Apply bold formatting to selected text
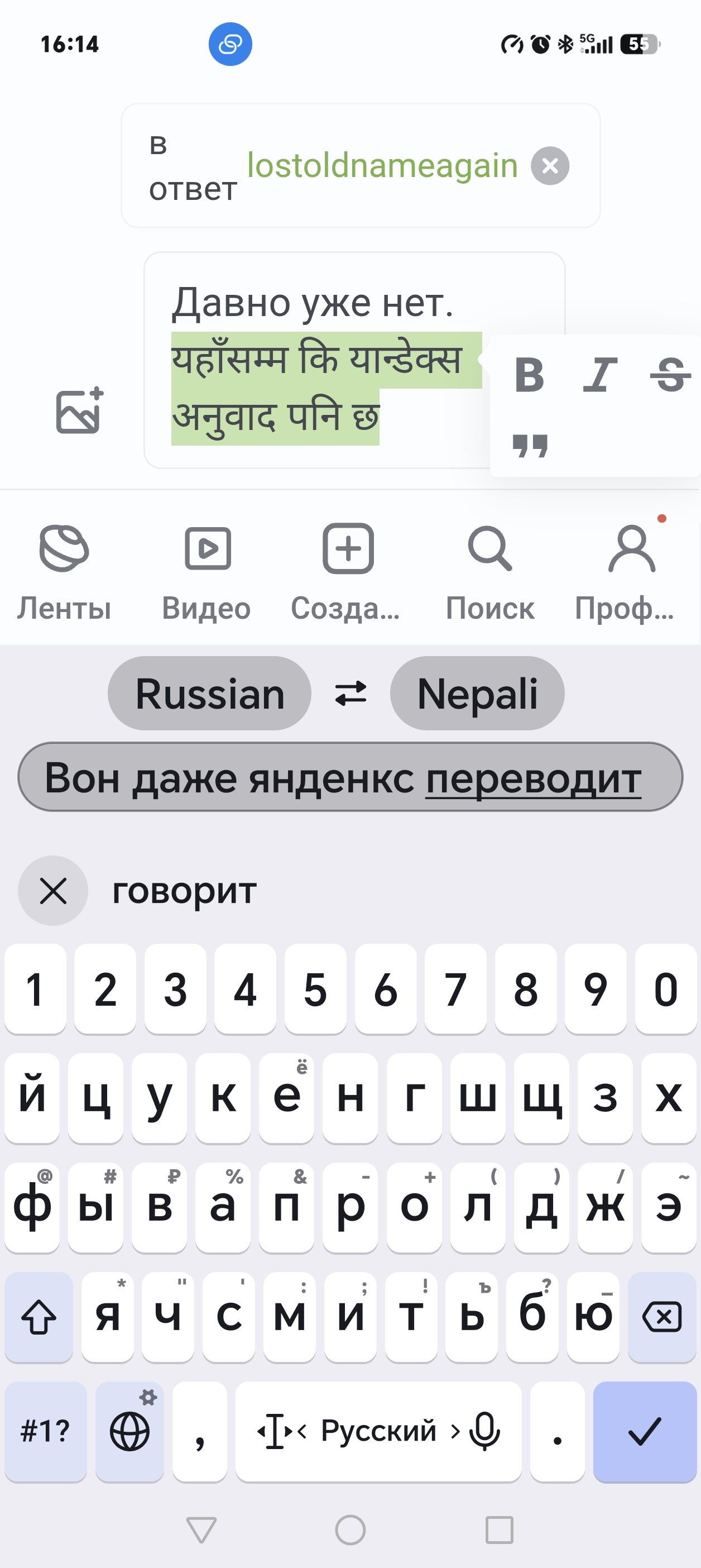 [530, 375]
